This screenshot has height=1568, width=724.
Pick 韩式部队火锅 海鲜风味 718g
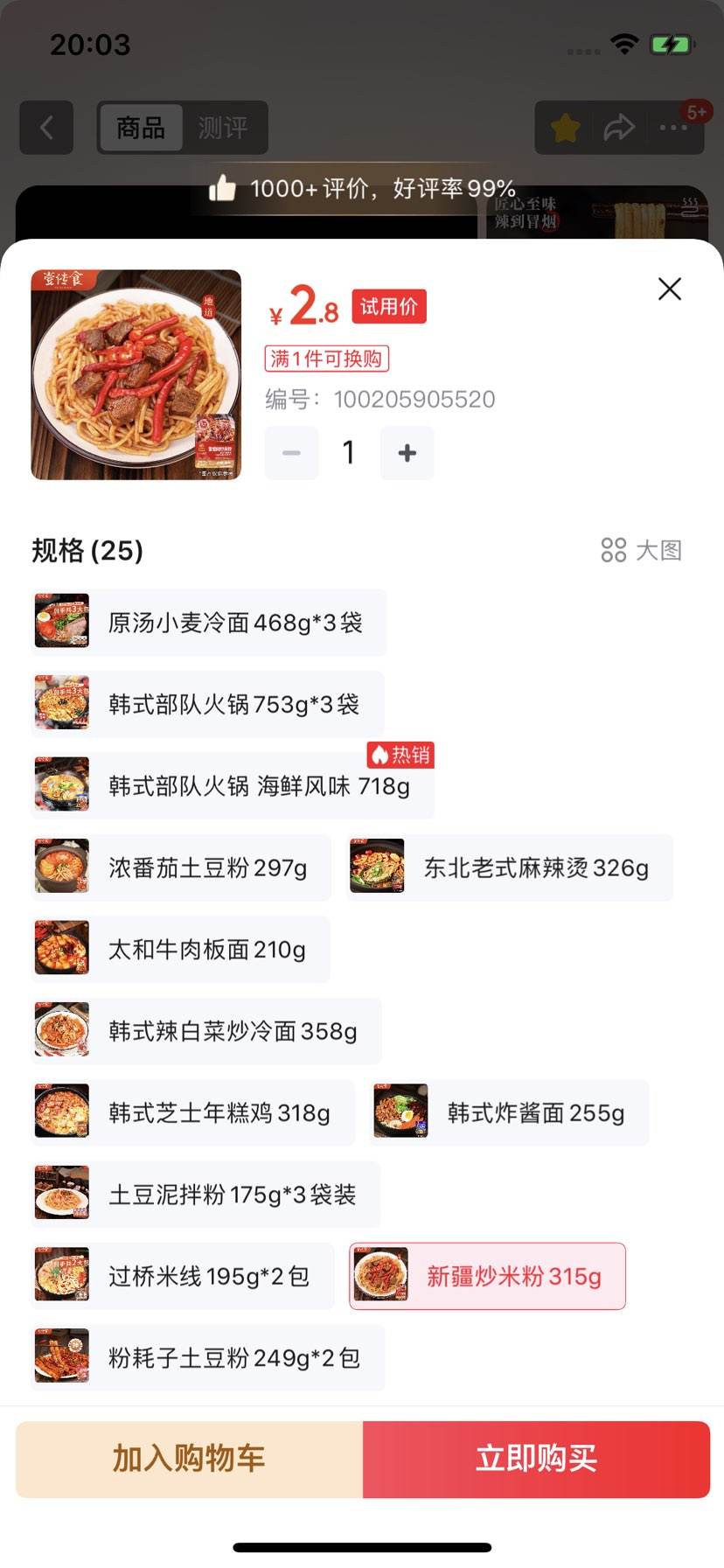point(233,786)
